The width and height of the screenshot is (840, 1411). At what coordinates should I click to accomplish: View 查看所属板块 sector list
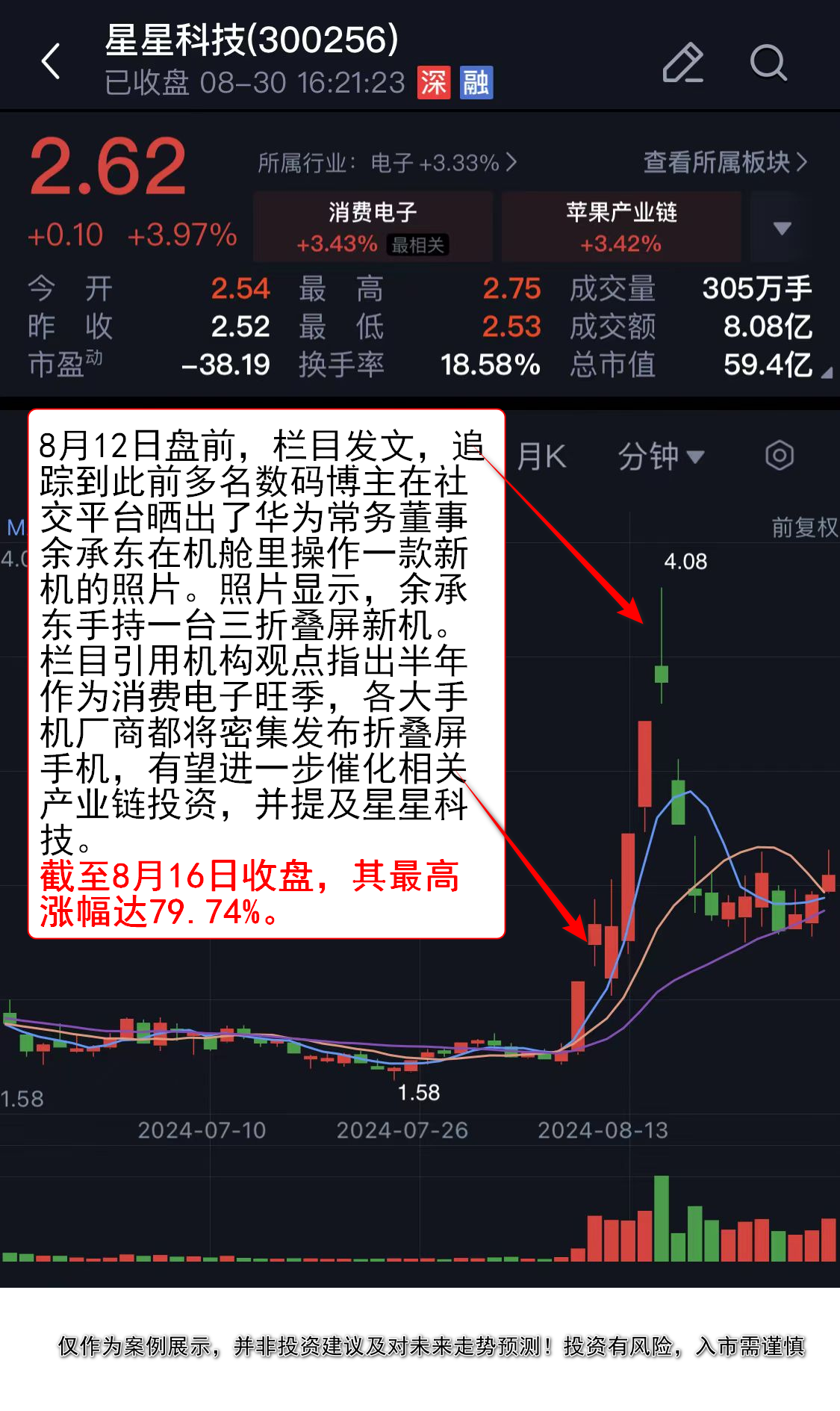click(725, 162)
